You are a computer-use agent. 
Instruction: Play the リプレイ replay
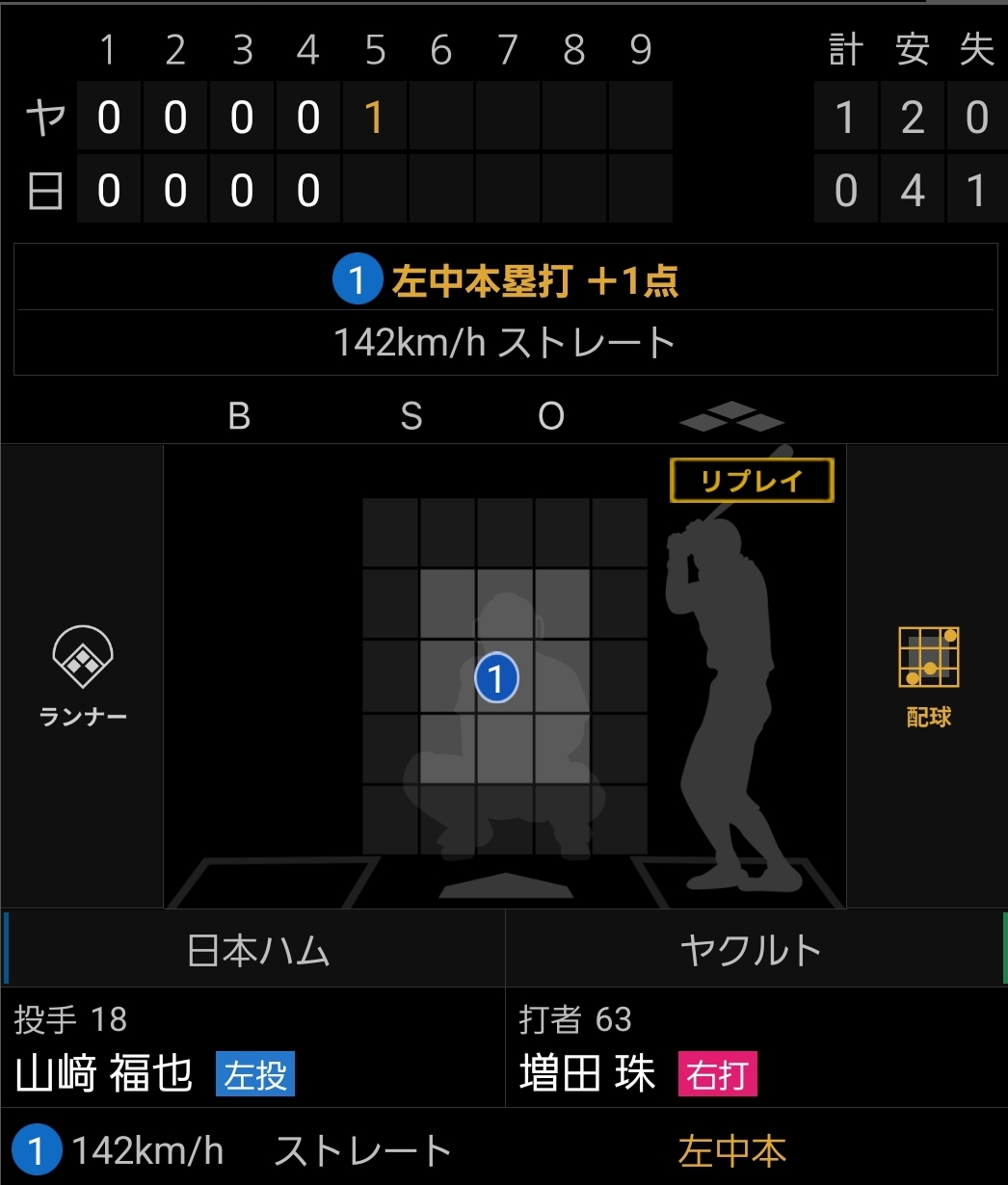point(752,481)
